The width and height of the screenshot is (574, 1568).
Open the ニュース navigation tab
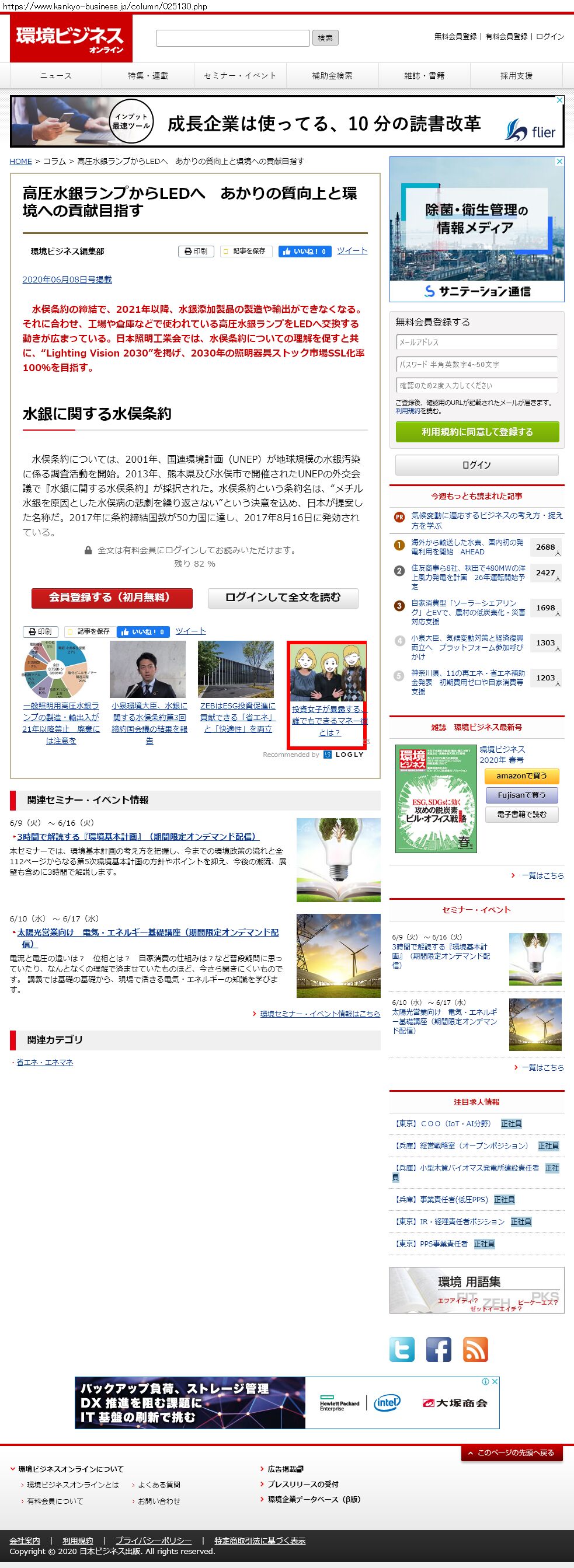point(56,75)
